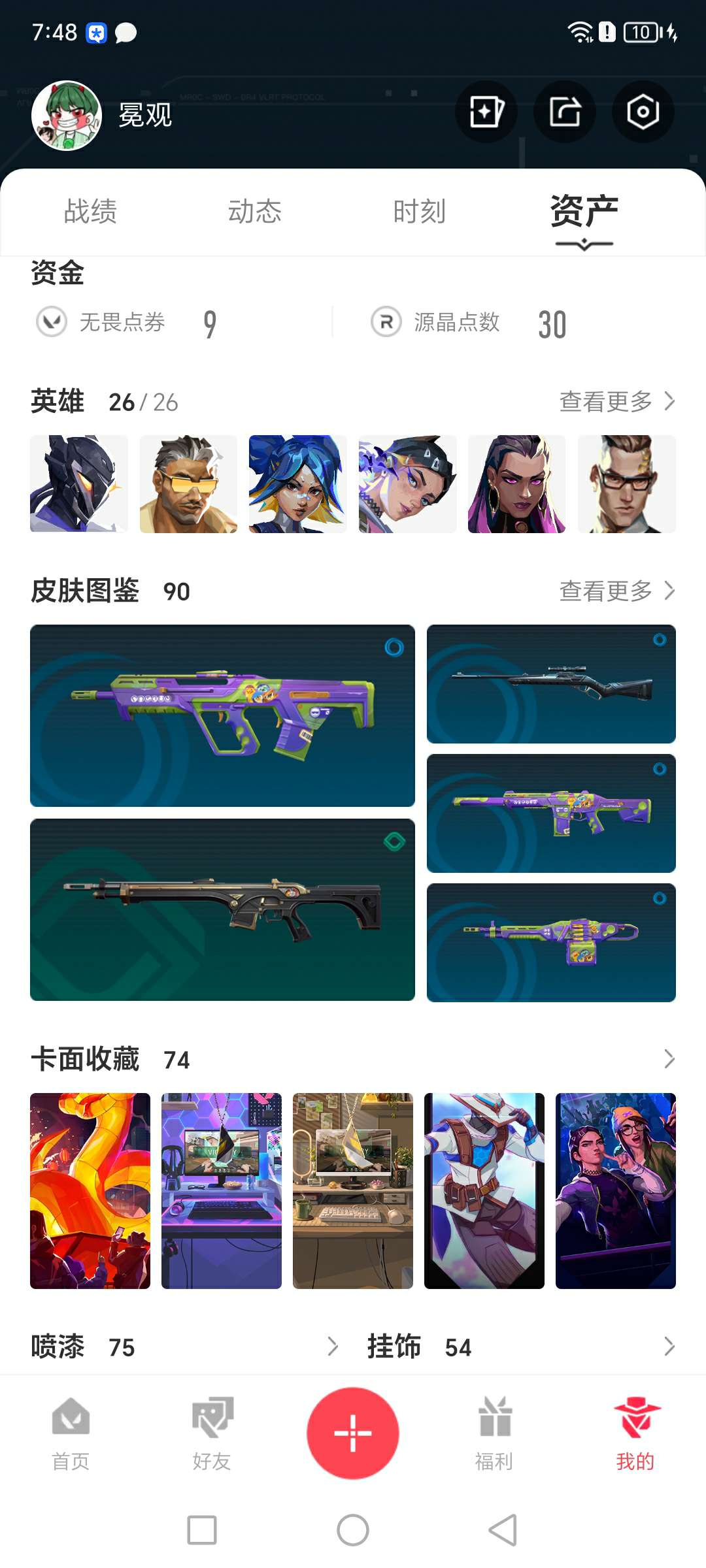Open the sparkle edit card icon

click(486, 112)
